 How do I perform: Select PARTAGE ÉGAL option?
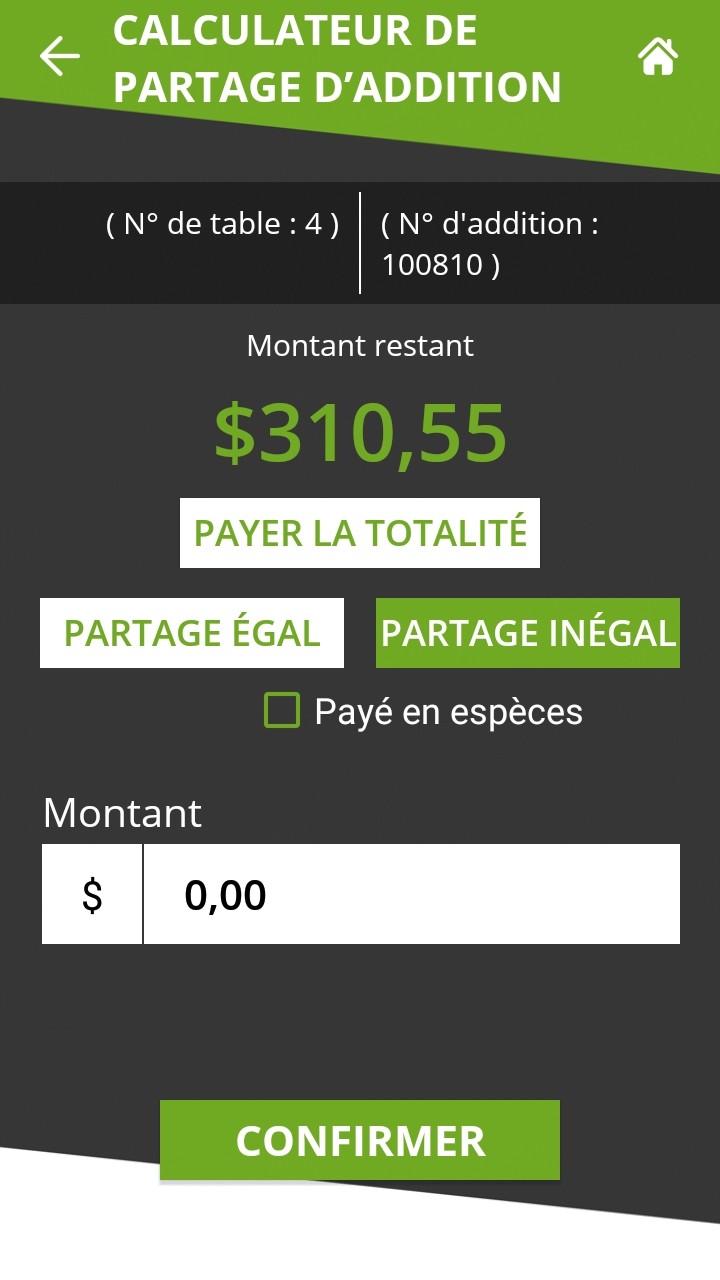pos(192,633)
